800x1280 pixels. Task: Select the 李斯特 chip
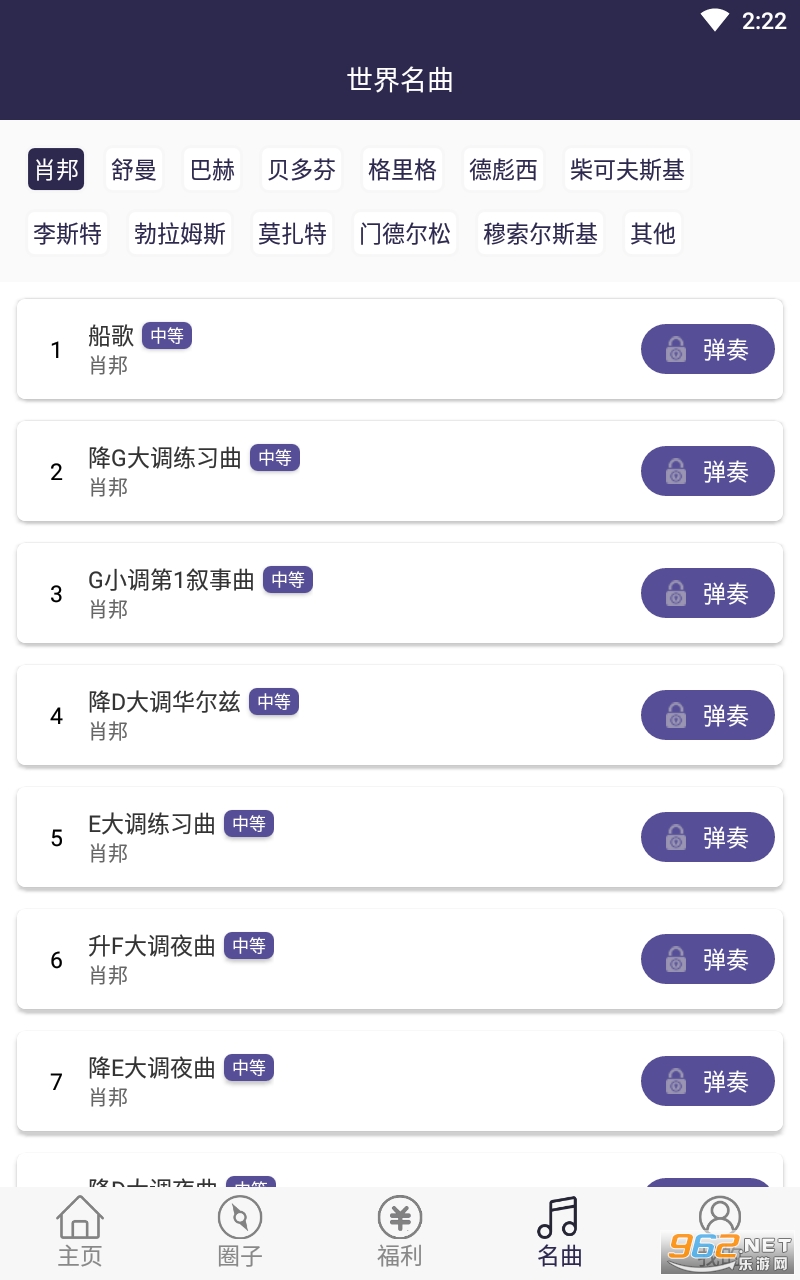click(67, 234)
